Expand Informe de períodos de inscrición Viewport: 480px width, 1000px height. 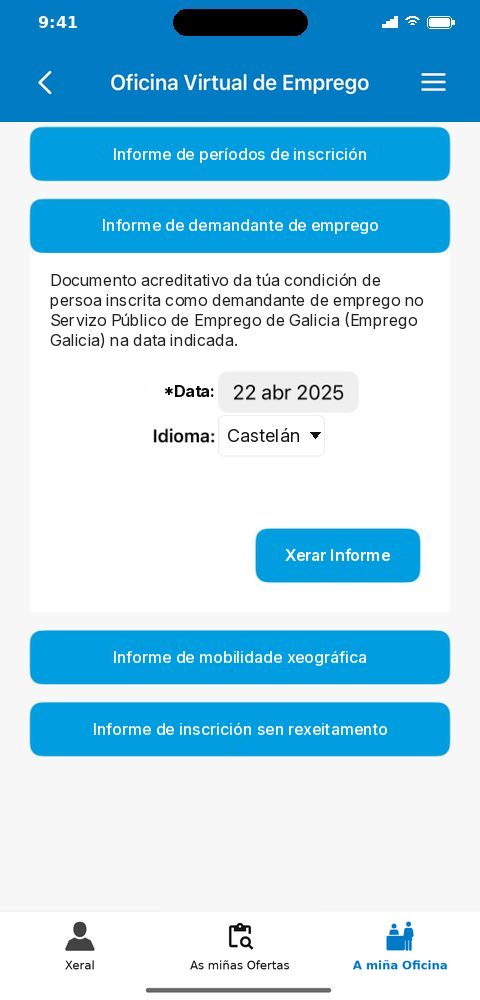[x=240, y=154]
